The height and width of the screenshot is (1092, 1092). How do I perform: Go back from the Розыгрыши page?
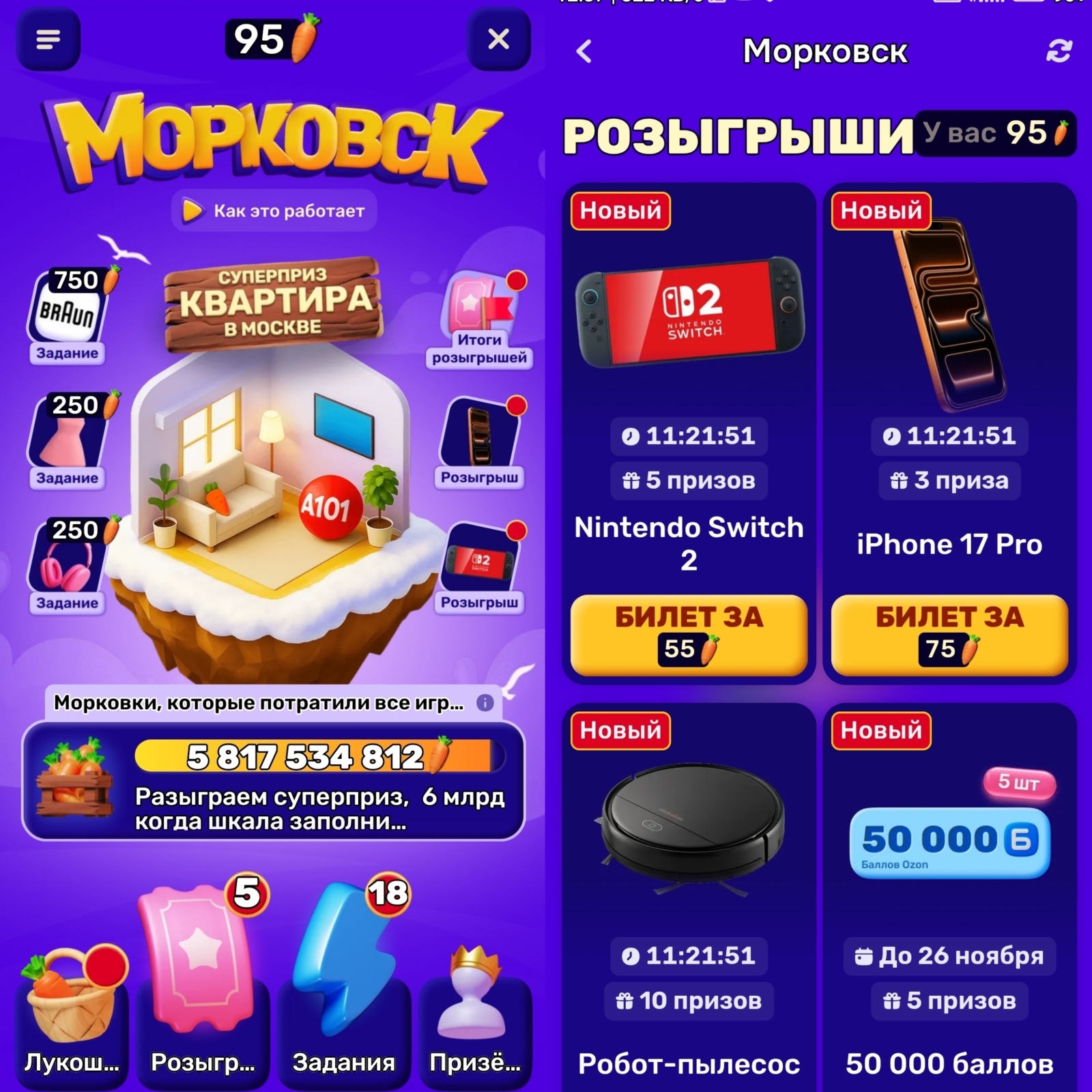coord(584,51)
